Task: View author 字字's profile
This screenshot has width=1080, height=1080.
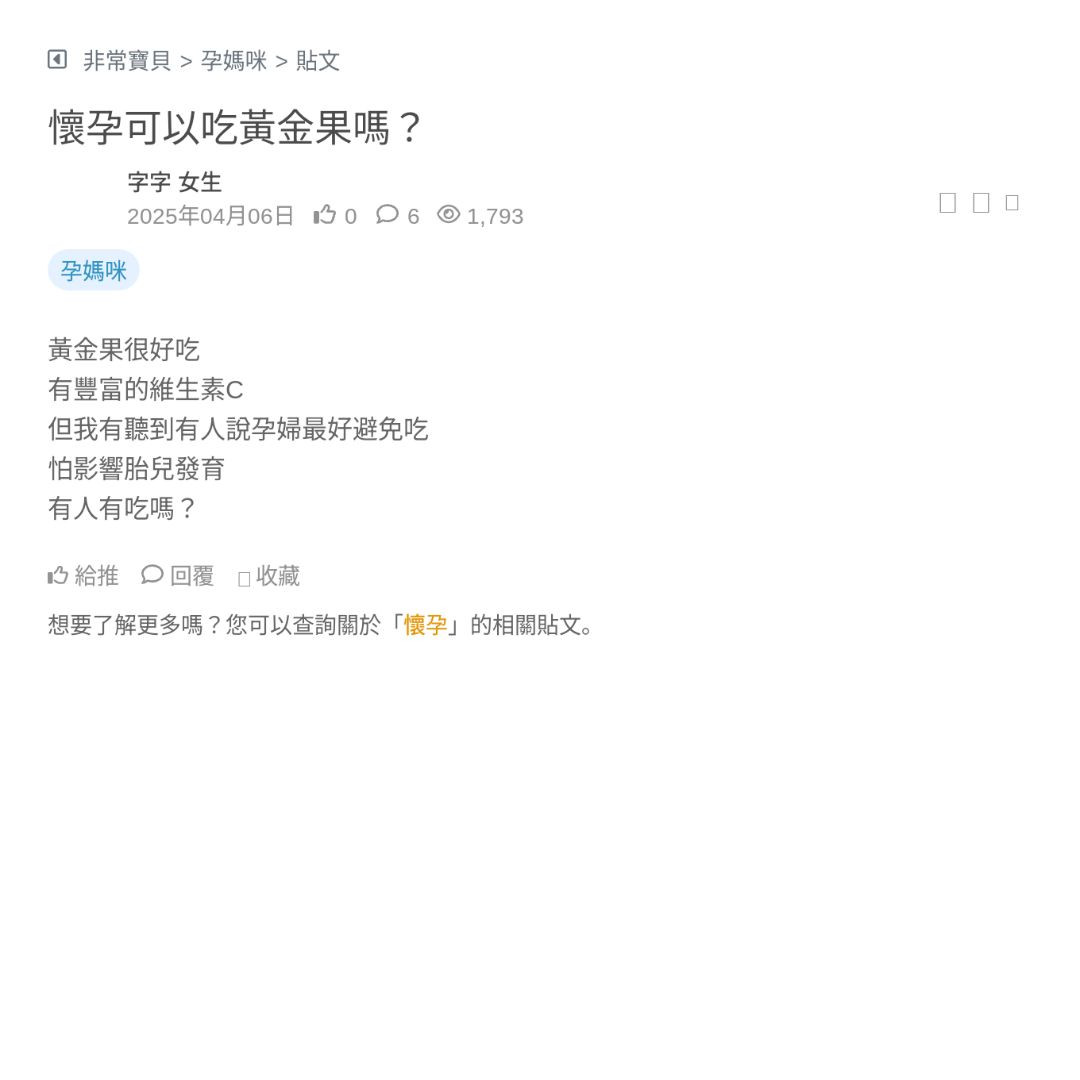Action: [148, 183]
